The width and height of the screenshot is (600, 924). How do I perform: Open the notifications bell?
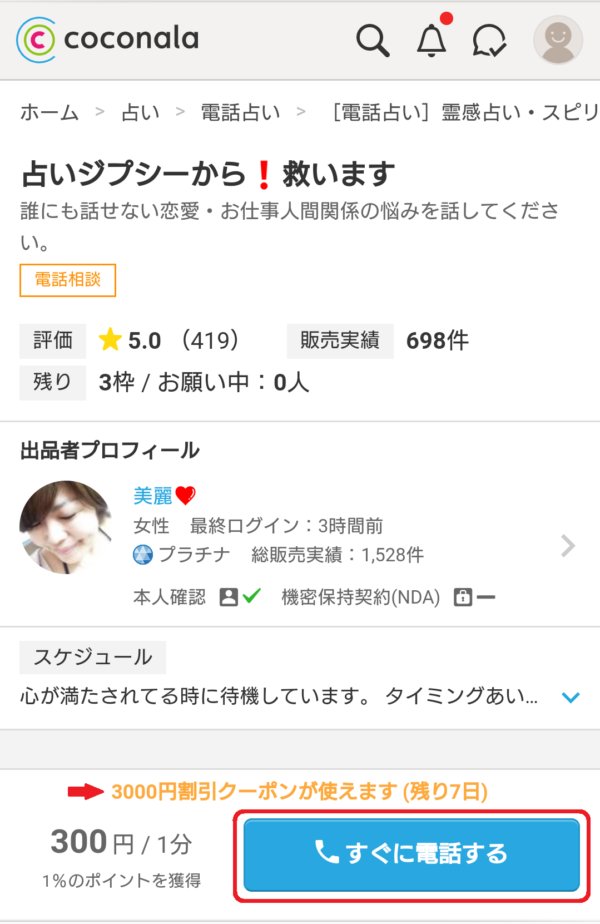(x=431, y=40)
